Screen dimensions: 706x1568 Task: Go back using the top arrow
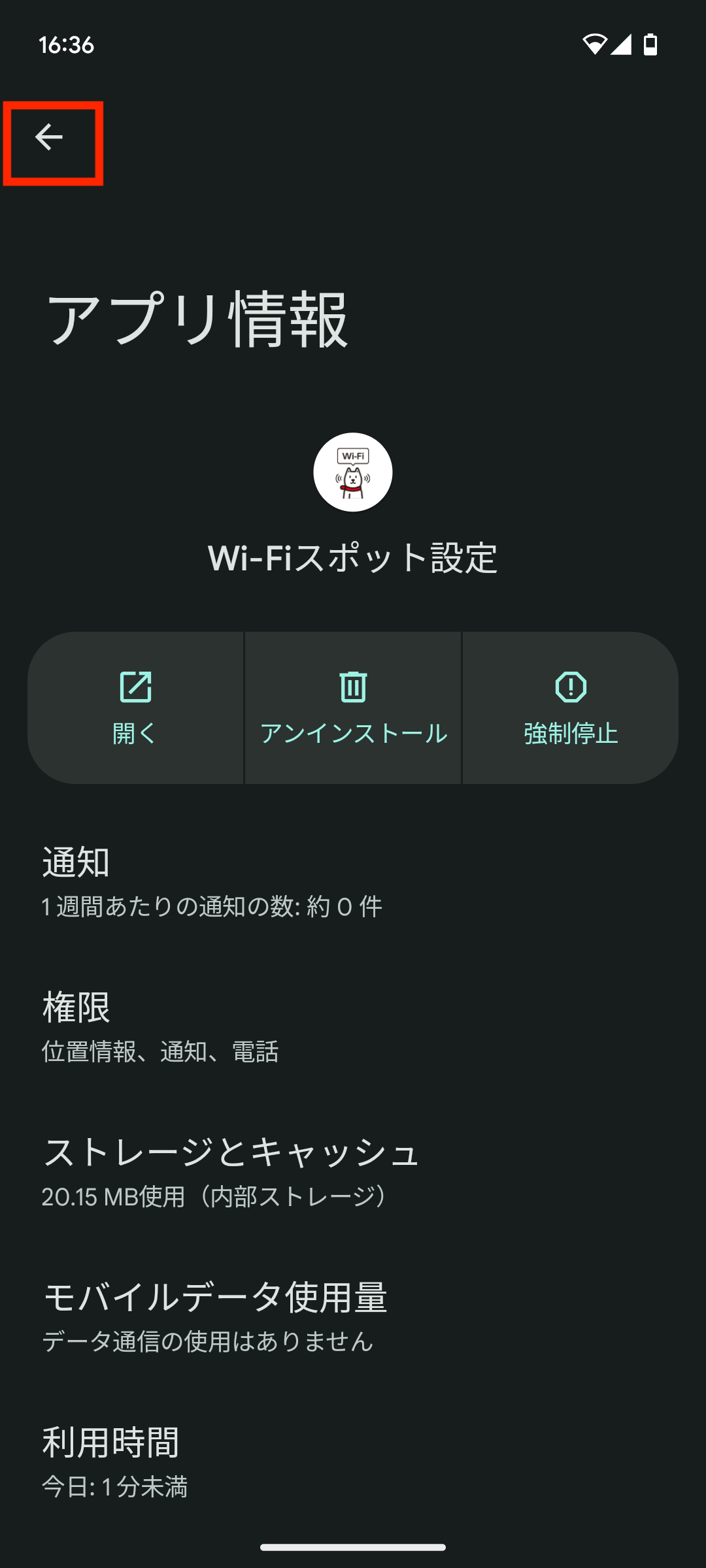click(x=49, y=137)
